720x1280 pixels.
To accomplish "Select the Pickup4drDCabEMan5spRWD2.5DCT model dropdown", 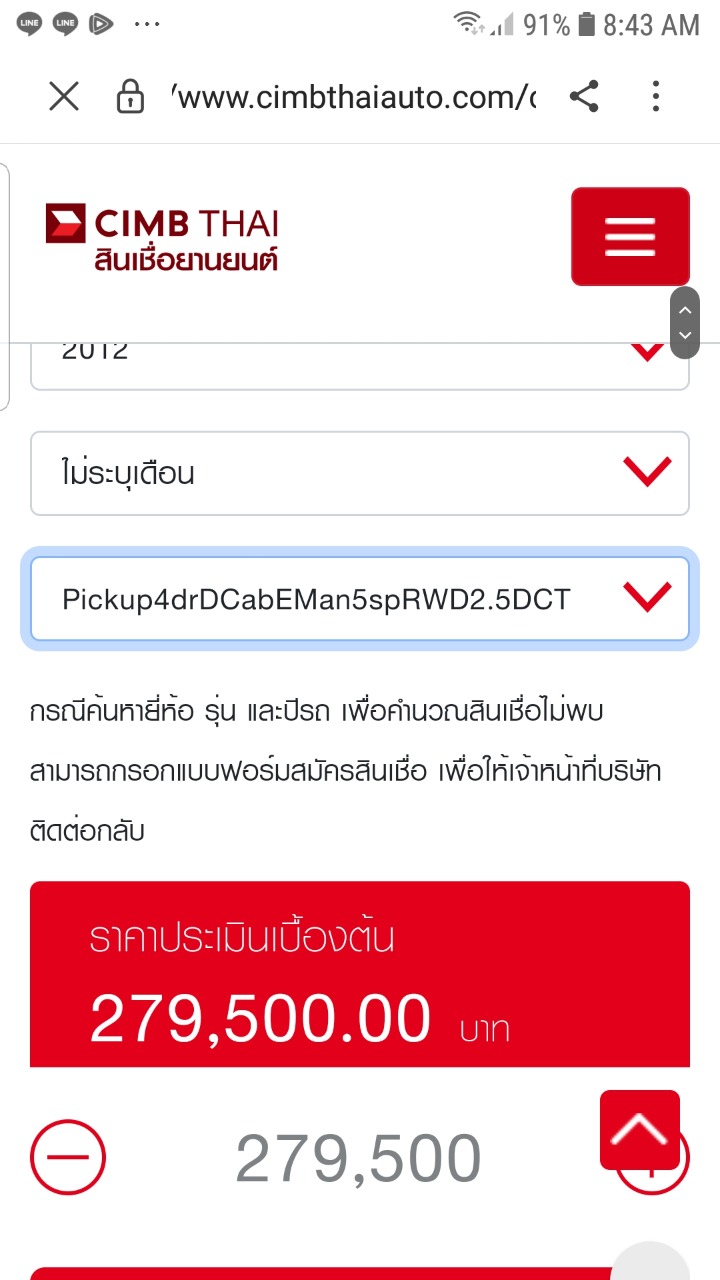I will [x=360, y=599].
